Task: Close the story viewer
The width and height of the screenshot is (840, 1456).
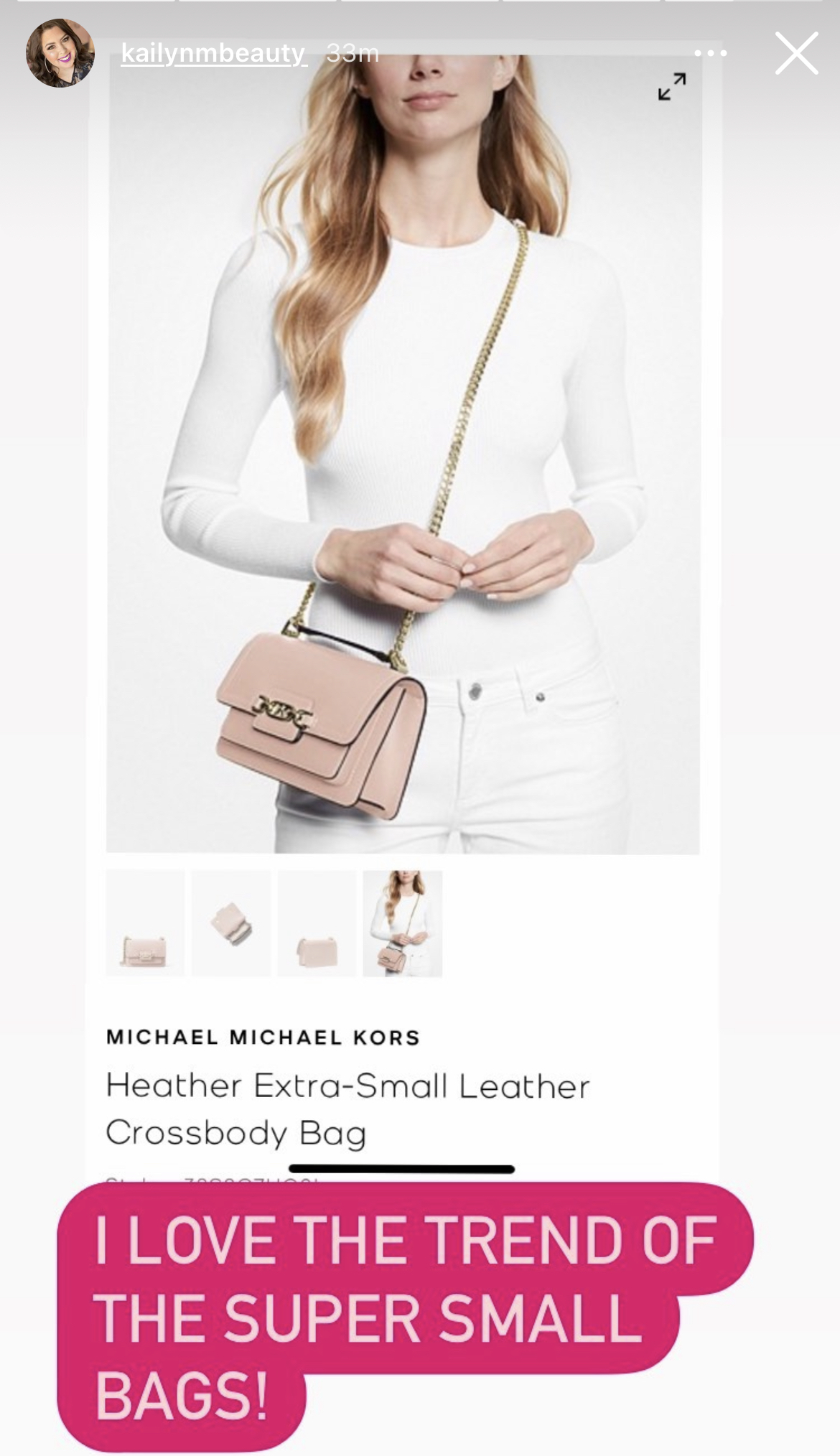Action: [x=796, y=53]
